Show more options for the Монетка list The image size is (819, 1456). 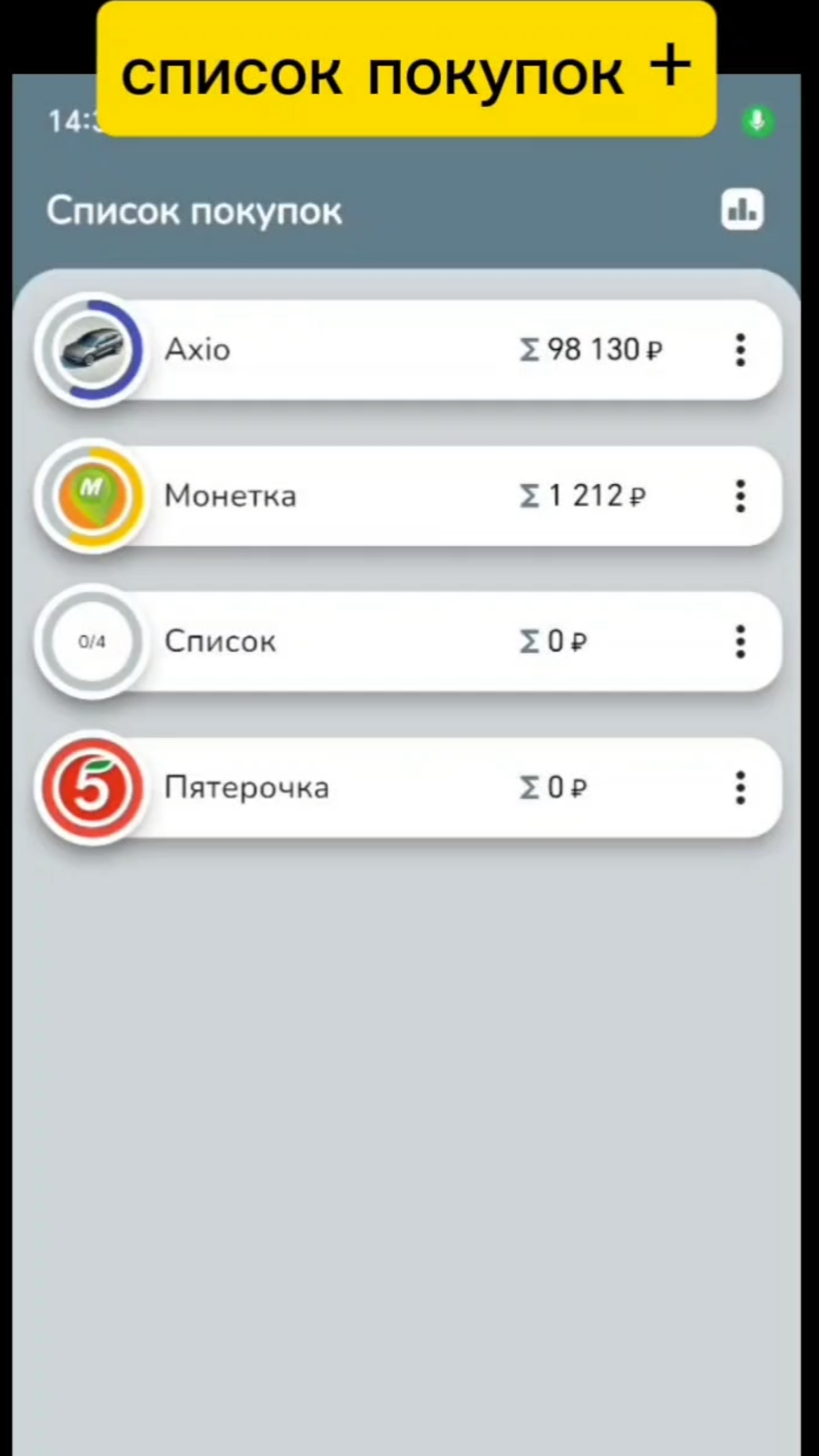[x=740, y=496]
